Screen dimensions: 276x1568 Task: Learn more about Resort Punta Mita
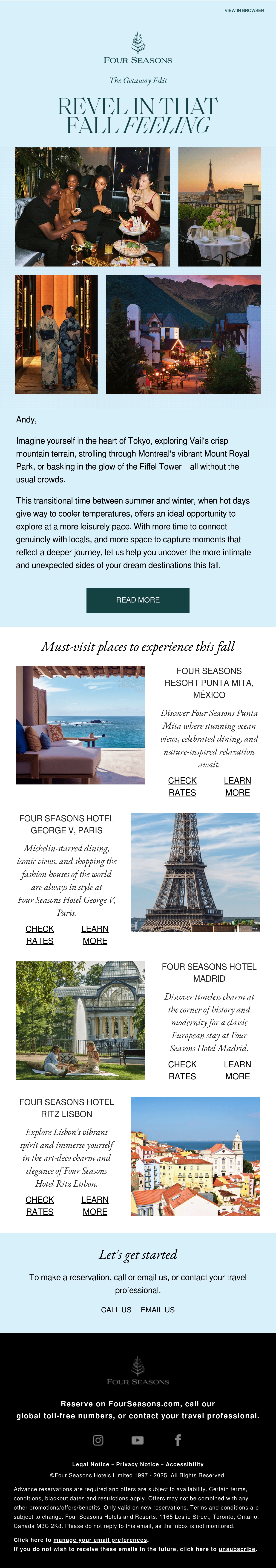tap(237, 787)
